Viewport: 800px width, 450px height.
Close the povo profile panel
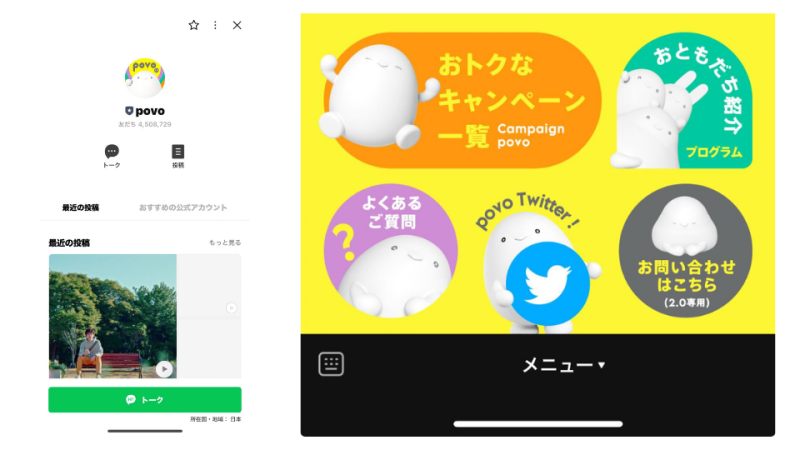point(237,25)
